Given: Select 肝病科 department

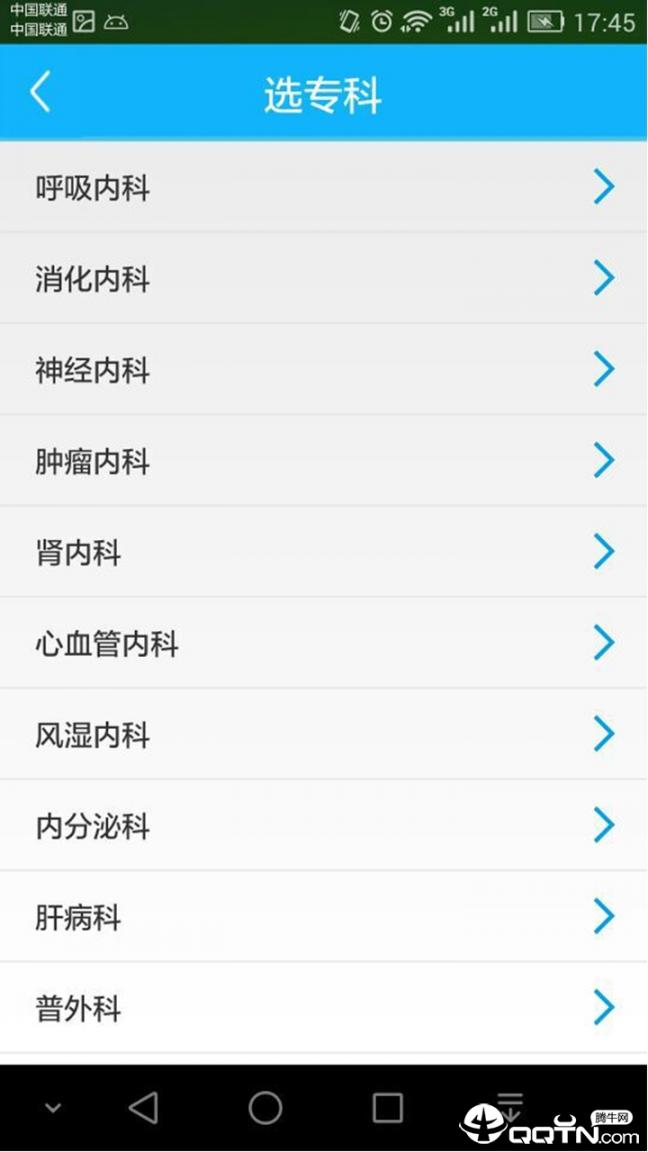Looking at the screenshot, I should point(323,917).
